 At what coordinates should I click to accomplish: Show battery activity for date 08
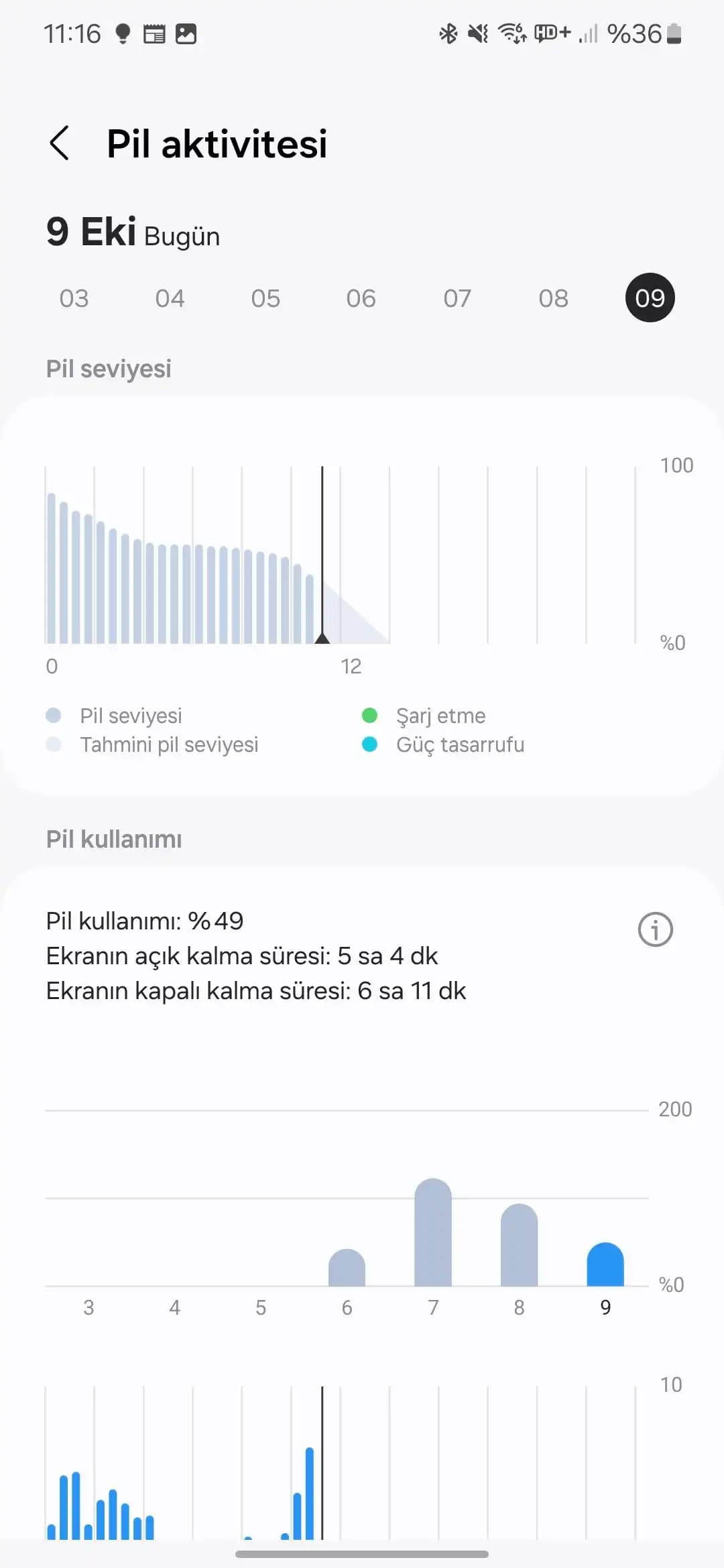(553, 298)
